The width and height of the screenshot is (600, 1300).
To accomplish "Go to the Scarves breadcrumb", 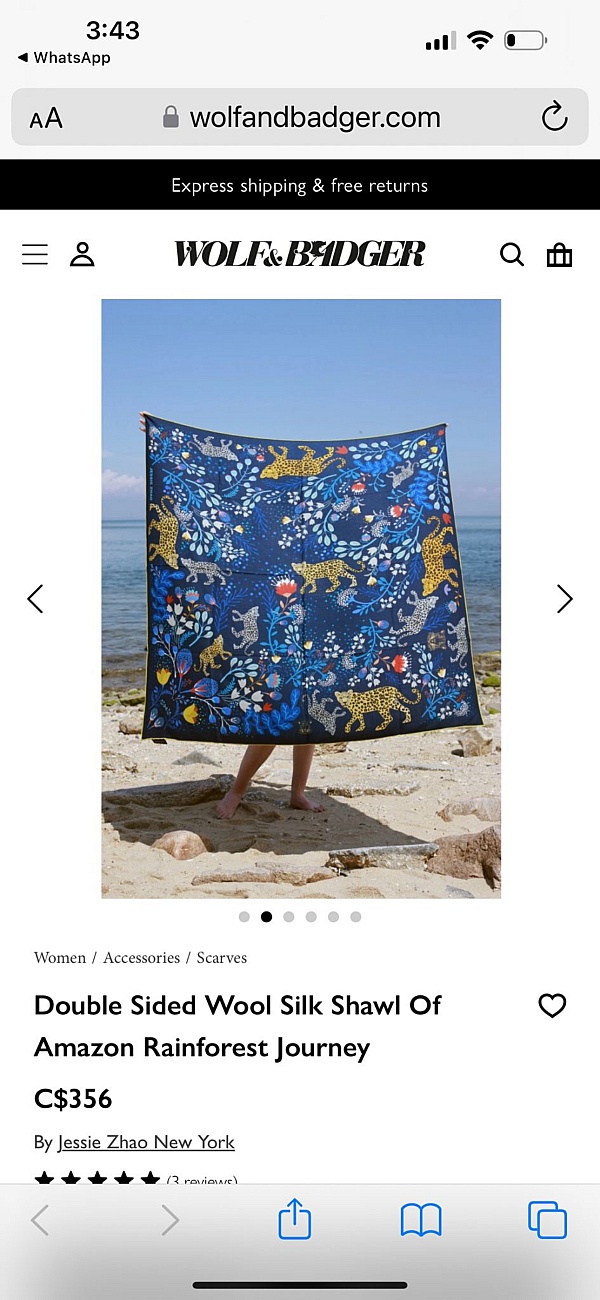I will click(x=222, y=958).
